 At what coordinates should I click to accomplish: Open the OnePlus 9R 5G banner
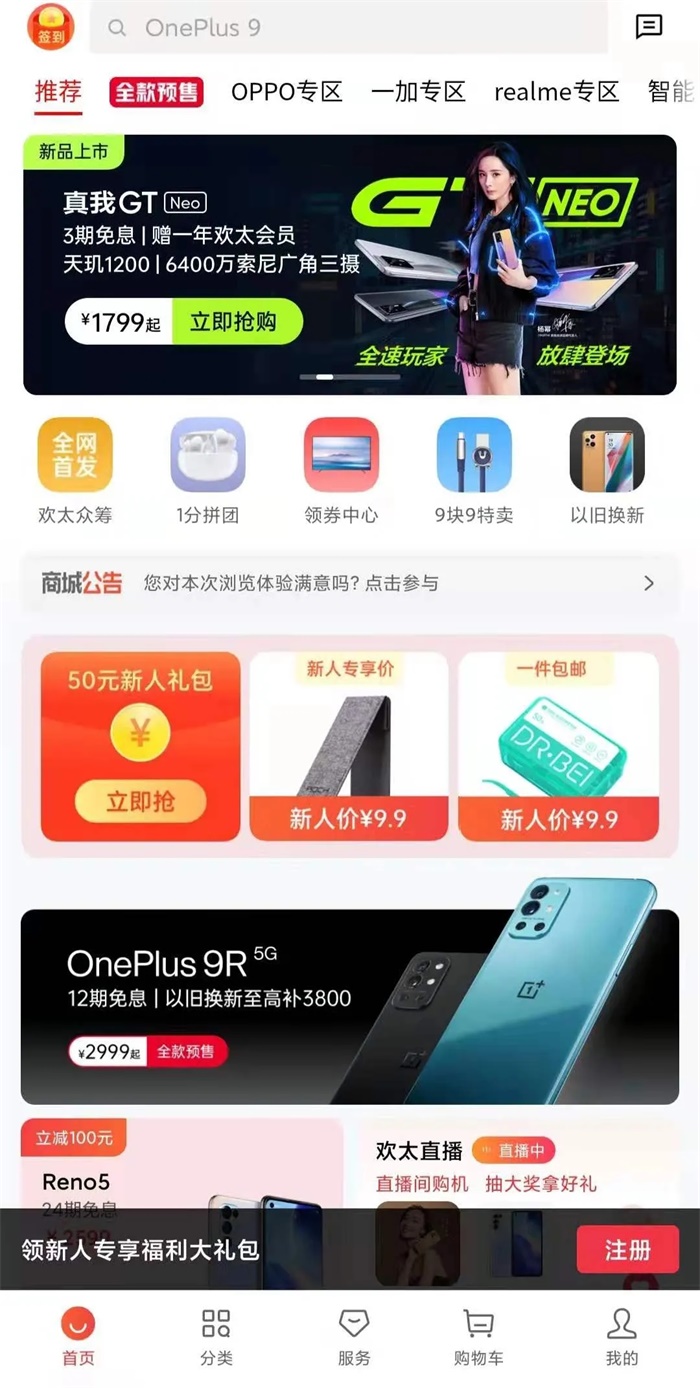tap(350, 1005)
